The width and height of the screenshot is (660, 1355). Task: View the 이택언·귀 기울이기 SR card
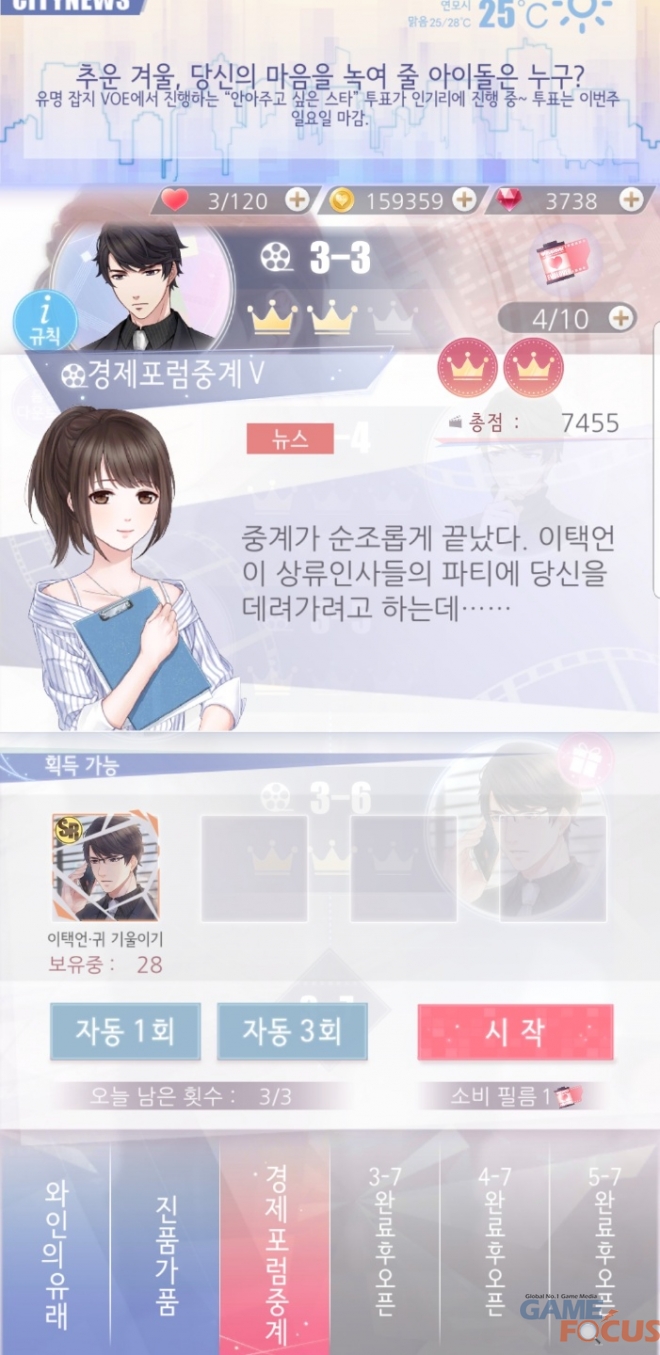click(105, 867)
